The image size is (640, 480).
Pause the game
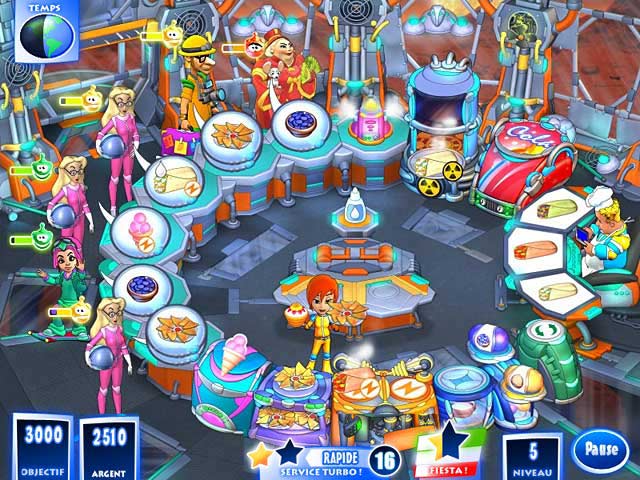pyautogui.click(x=600, y=449)
